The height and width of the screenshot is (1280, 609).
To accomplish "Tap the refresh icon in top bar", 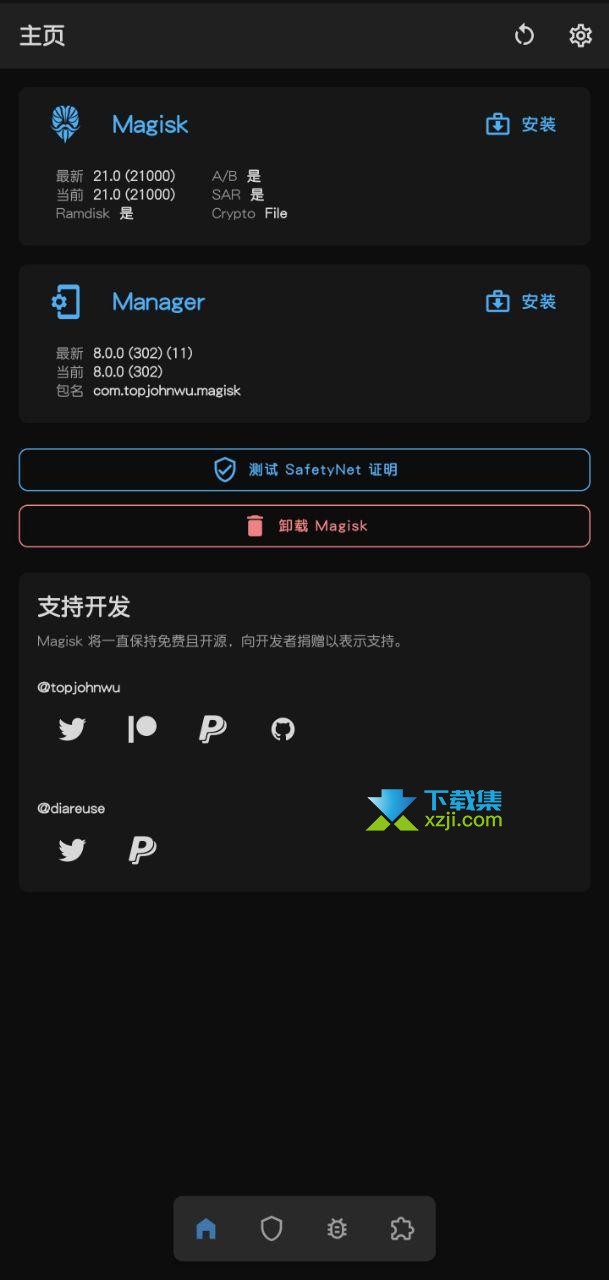I will click(524, 36).
